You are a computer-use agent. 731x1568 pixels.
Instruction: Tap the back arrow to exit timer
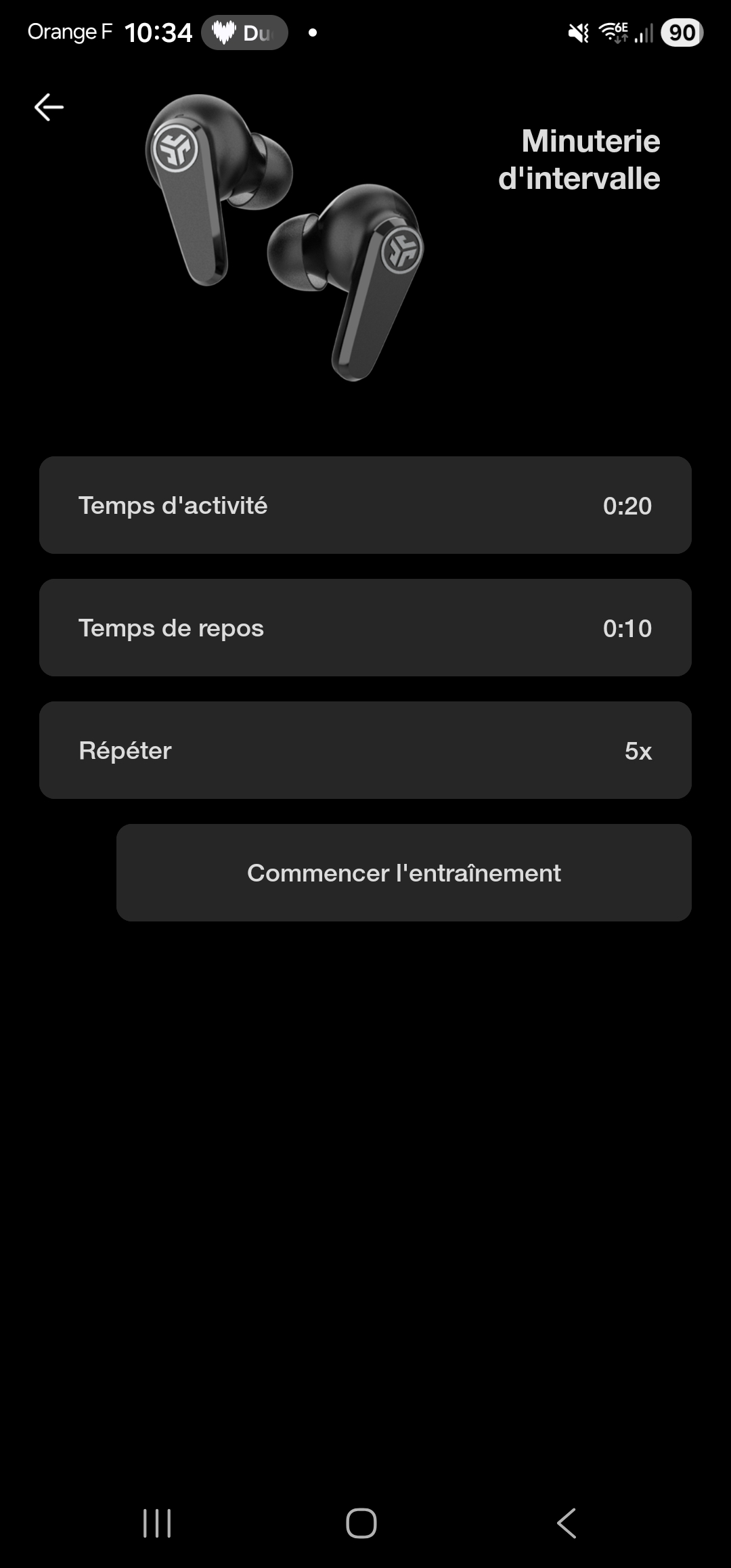(x=49, y=106)
